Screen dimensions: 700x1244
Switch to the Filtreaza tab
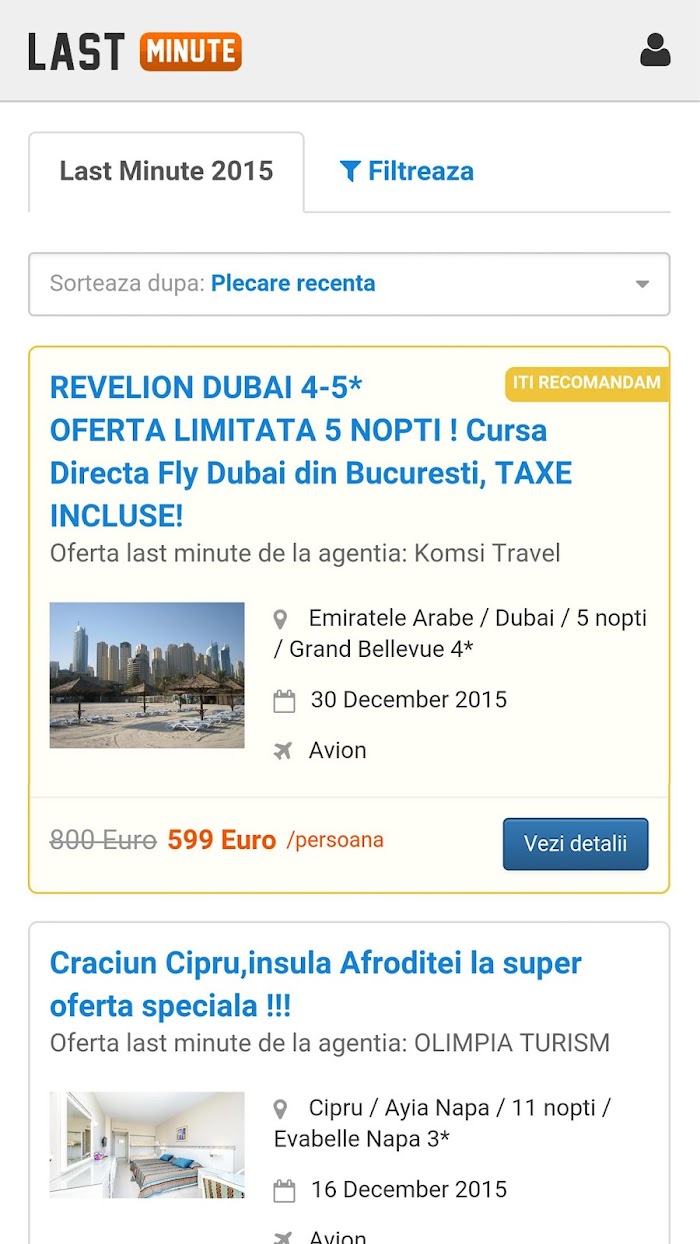tap(407, 171)
